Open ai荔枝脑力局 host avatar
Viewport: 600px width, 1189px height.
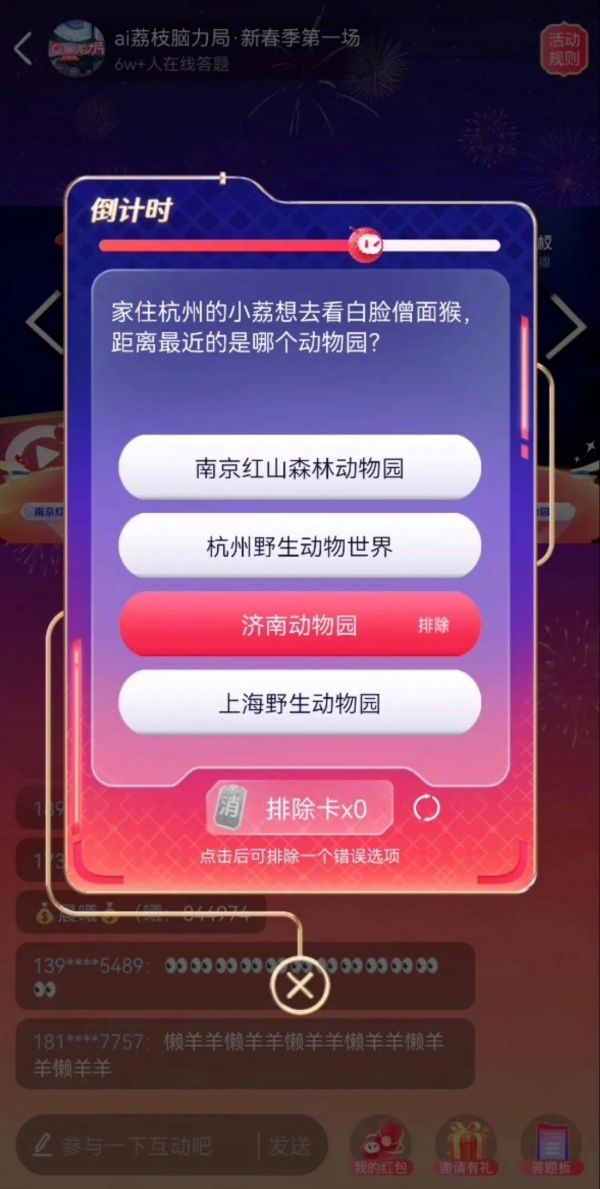tap(76, 49)
